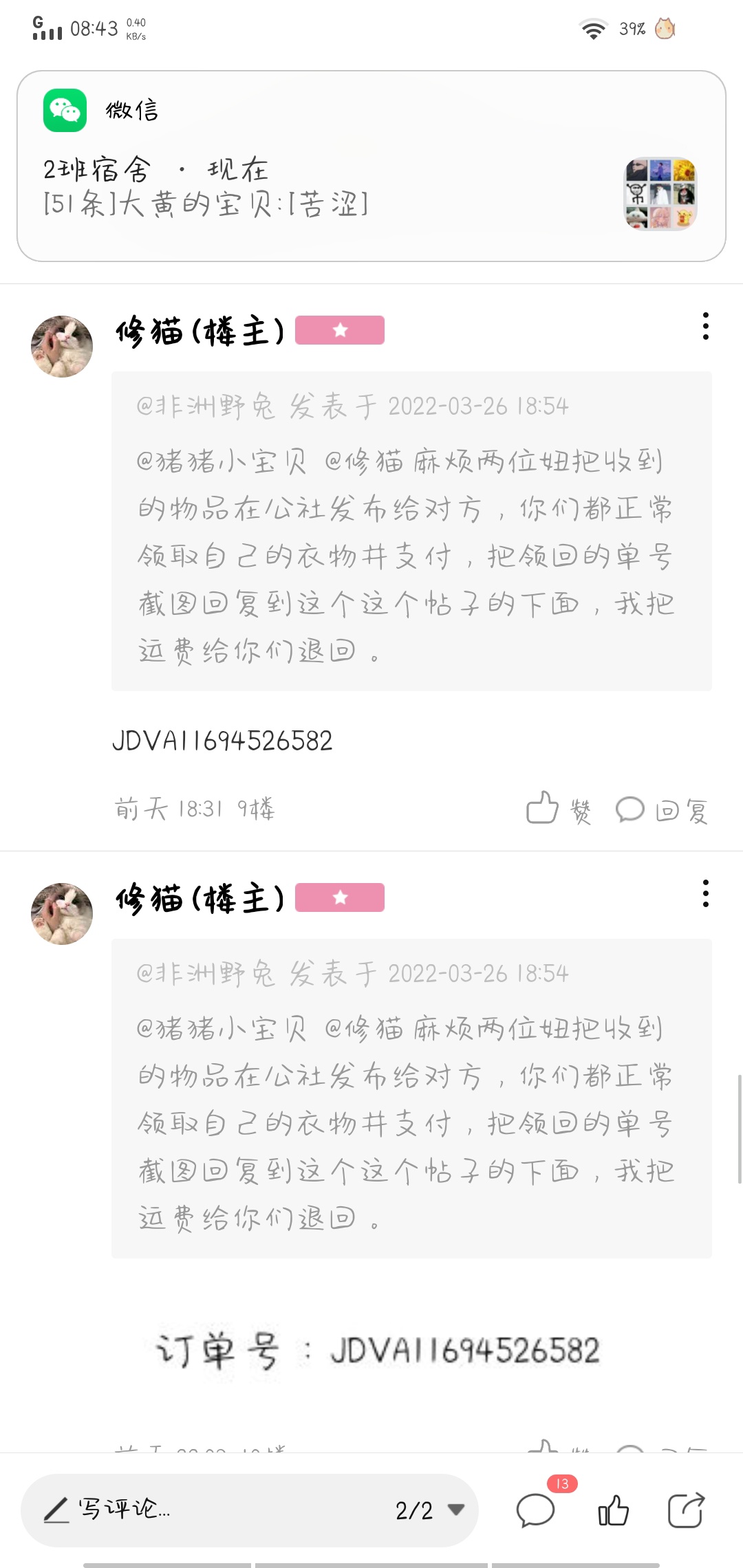This screenshot has height=1568, width=743.
Task: Open the WeChat notification from 2班宿舍
Action: [371, 166]
